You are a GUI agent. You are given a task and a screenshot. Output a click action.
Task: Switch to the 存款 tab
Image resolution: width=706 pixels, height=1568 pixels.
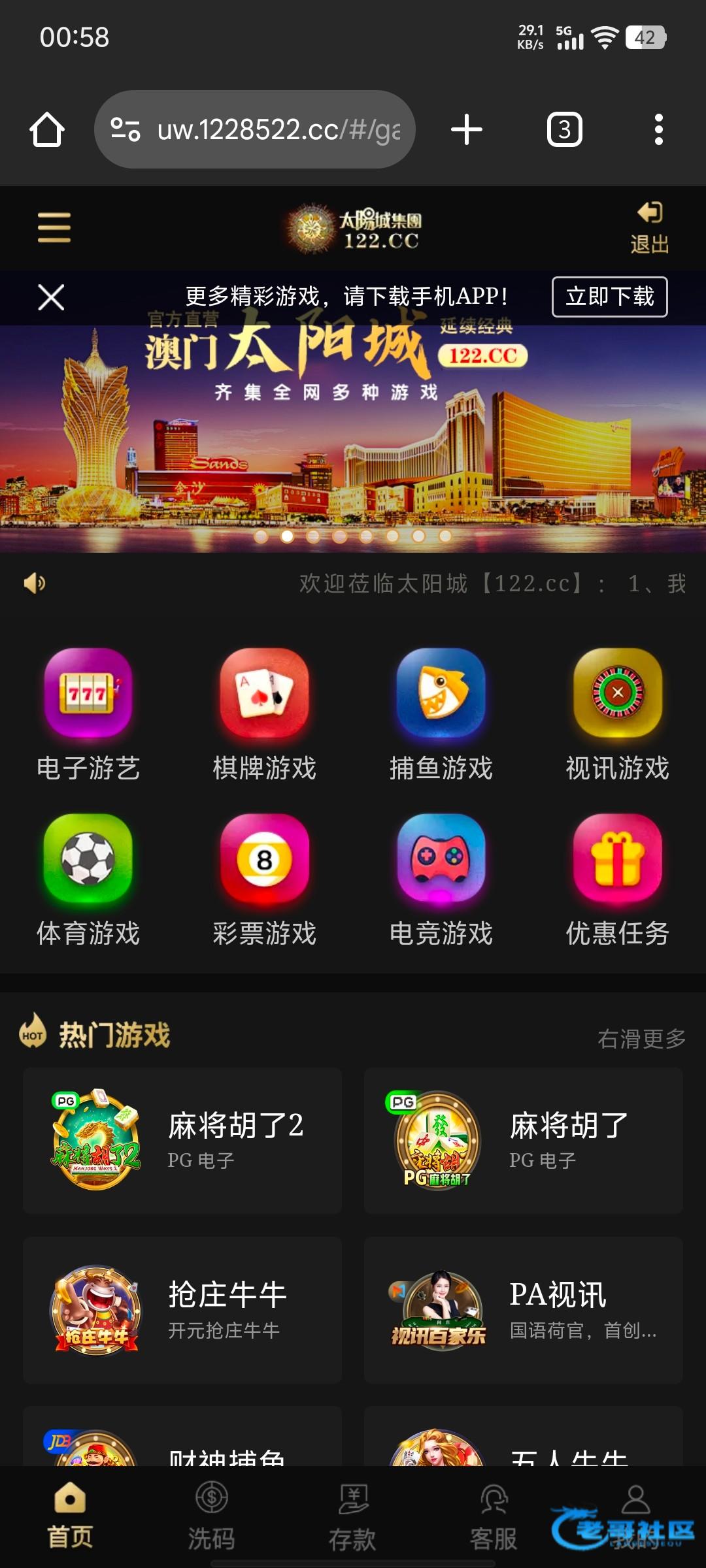point(352,1516)
